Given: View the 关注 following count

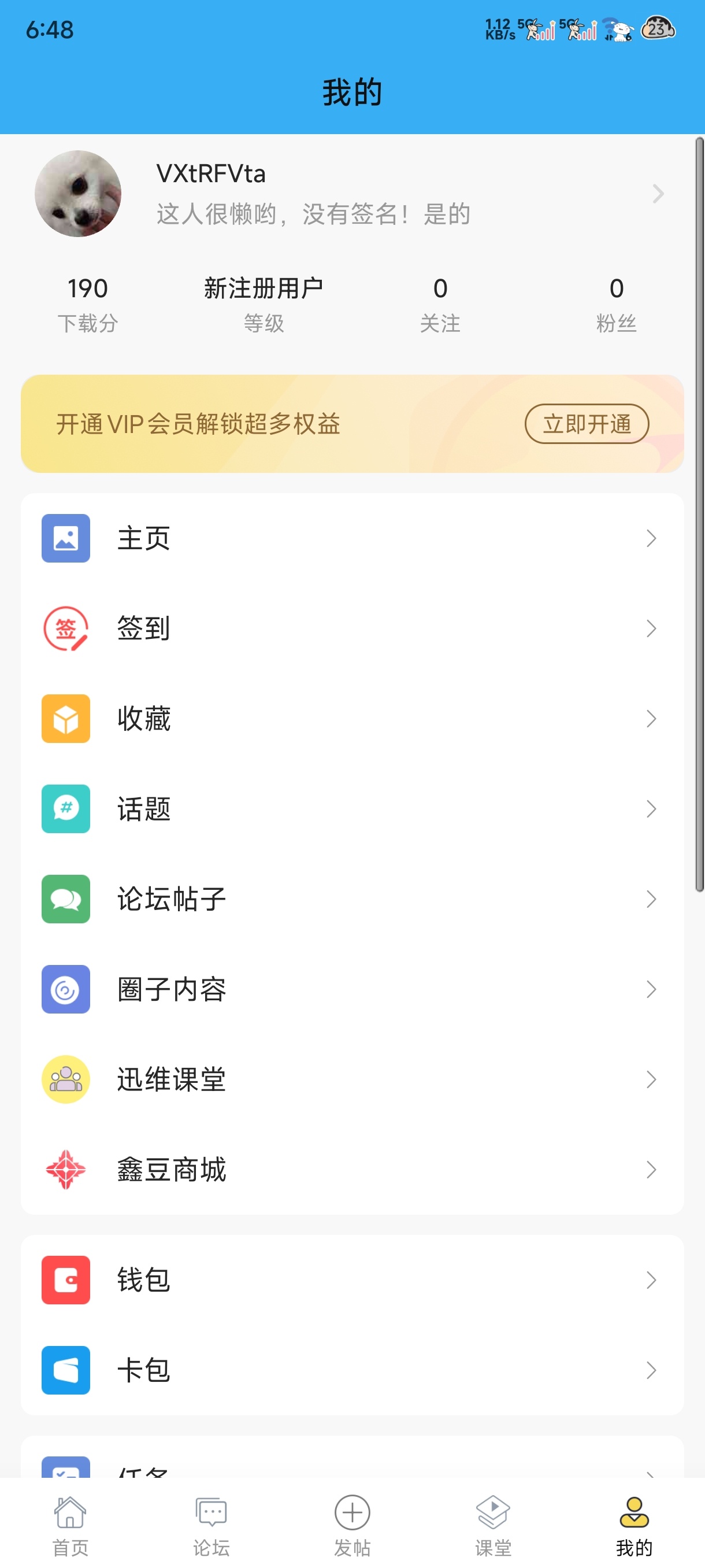Looking at the screenshot, I should [x=440, y=304].
